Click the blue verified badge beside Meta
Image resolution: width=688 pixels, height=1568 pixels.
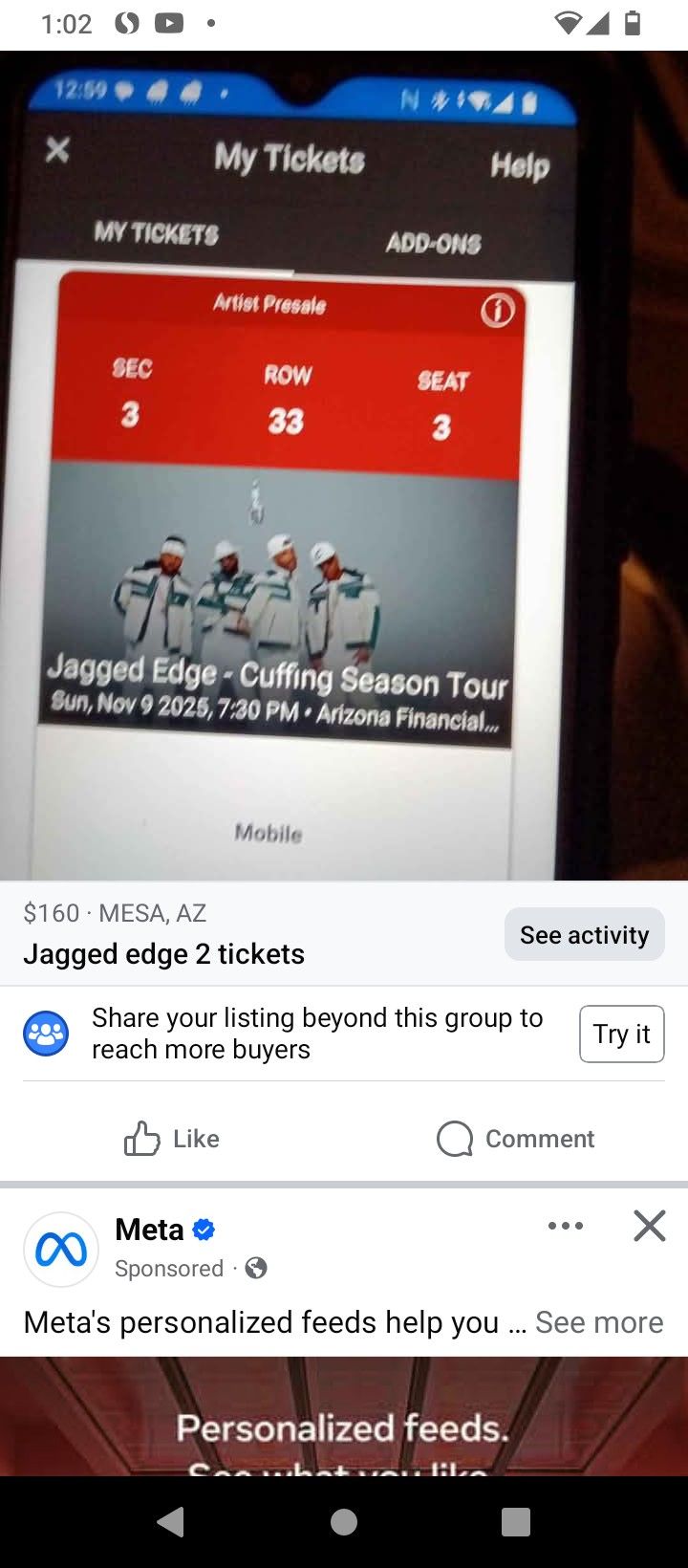click(x=203, y=1230)
